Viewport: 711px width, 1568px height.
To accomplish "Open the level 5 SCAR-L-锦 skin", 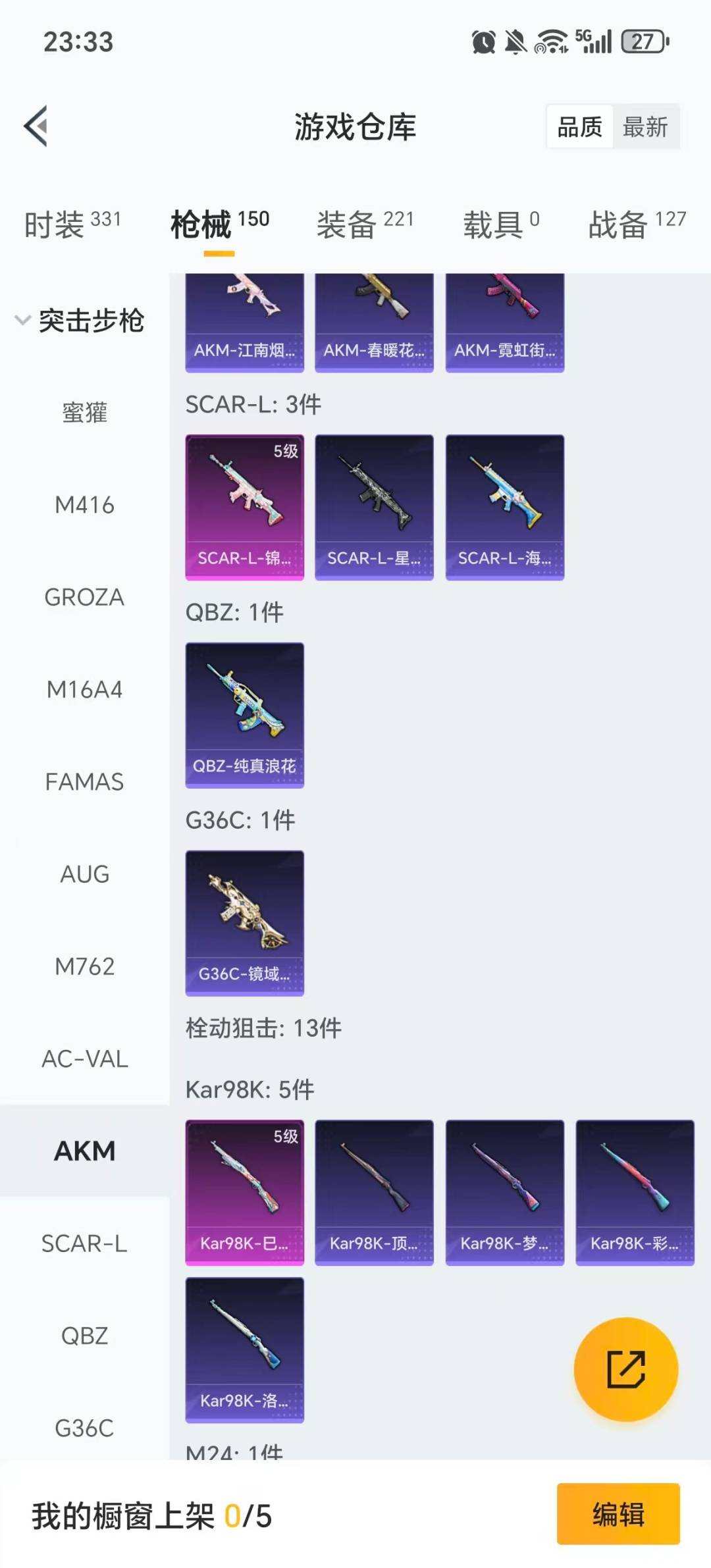I will 244,507.
